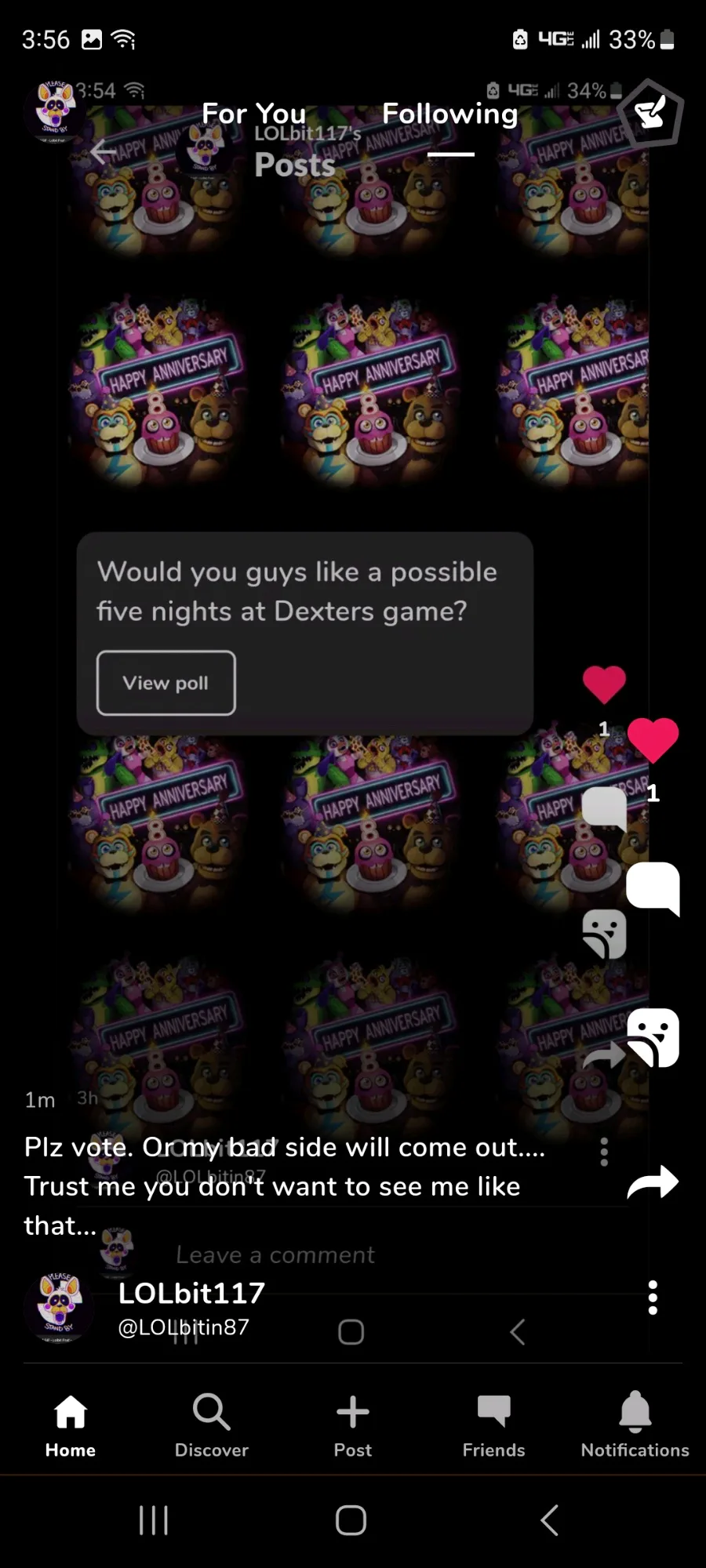Open comments with the large speech bubble
The height and width of the screenshot is (1568, 706).
tap(653, 887)
